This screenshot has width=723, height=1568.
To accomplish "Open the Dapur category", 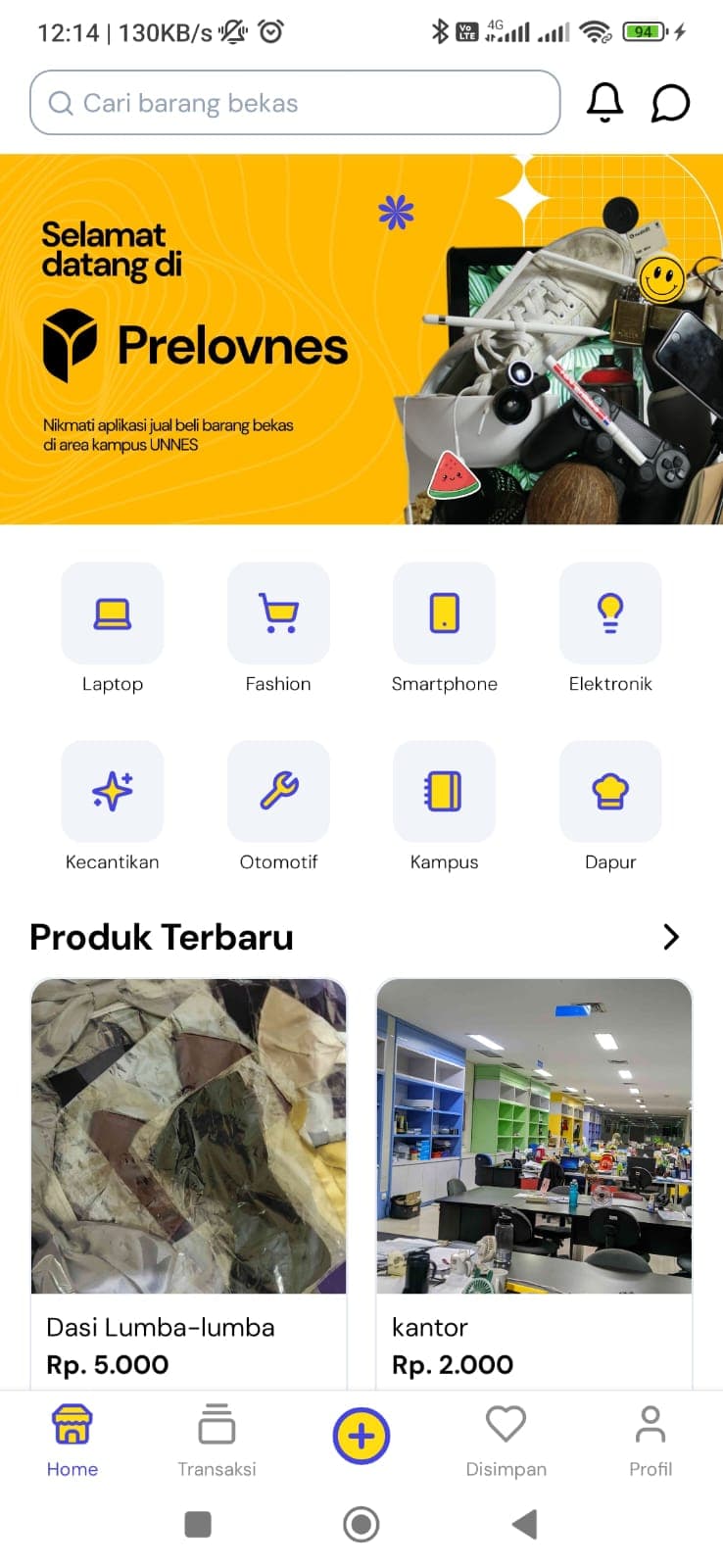I will click(x=610, y=792).
